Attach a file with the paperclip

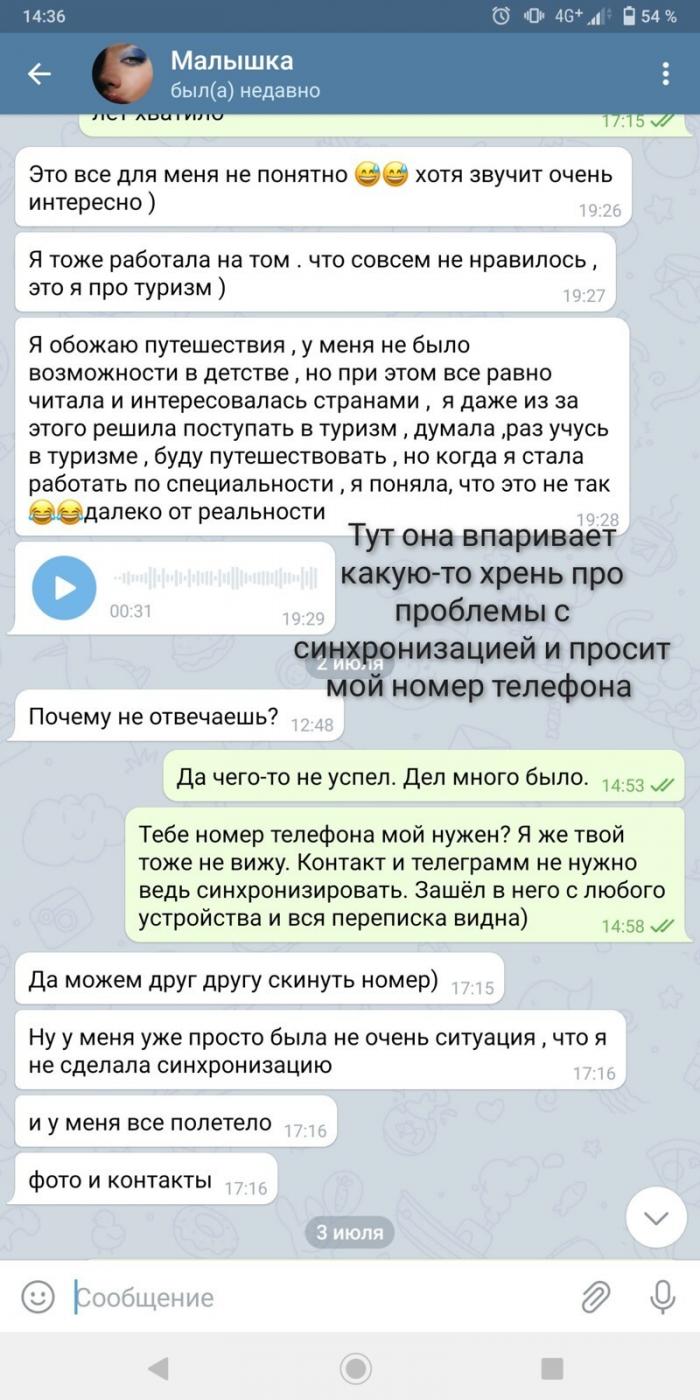coord(596,1297)
